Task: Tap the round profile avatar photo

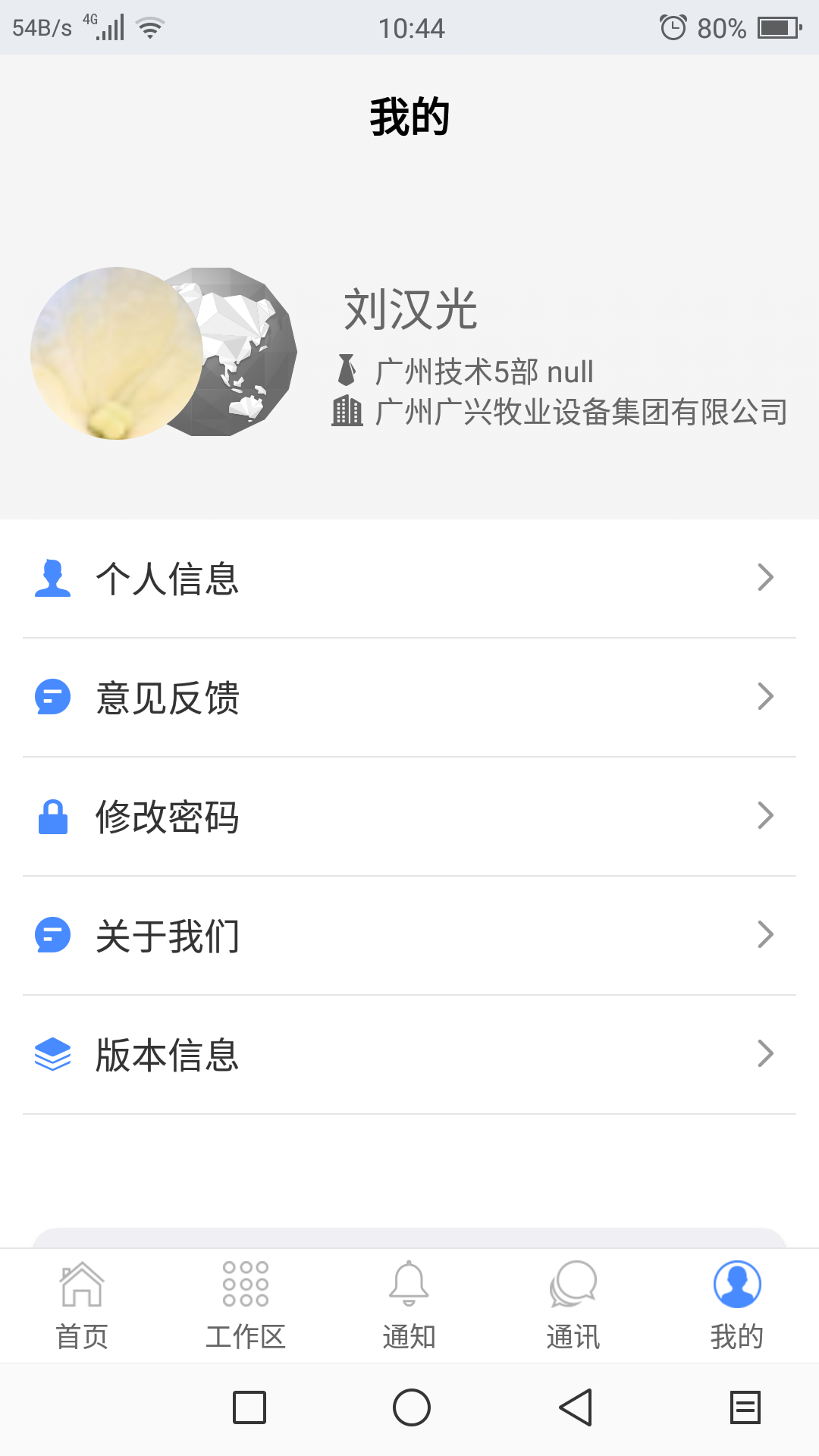Action: [117, 353]
